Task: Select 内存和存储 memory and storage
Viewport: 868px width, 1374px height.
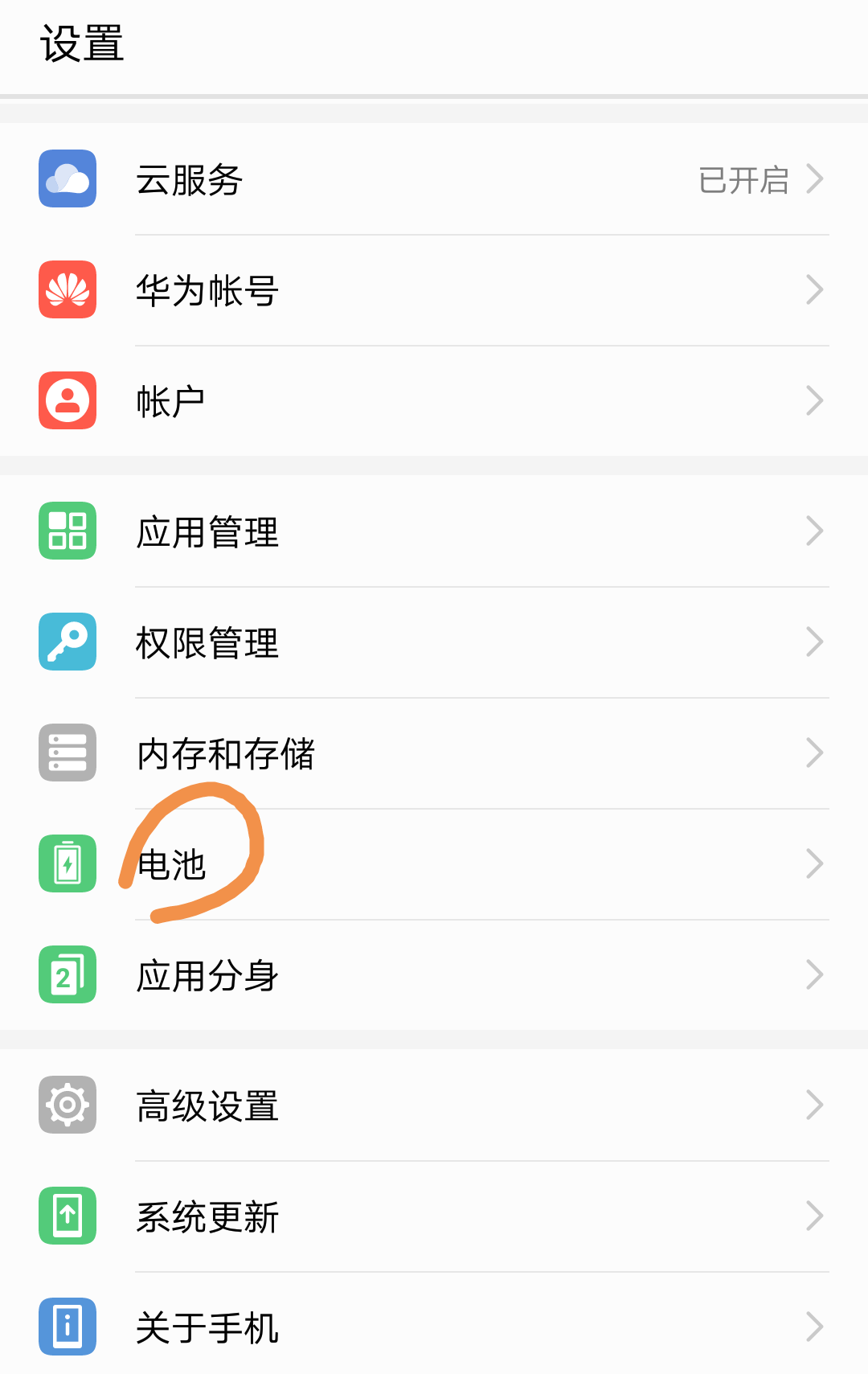Action: point(434,753)
